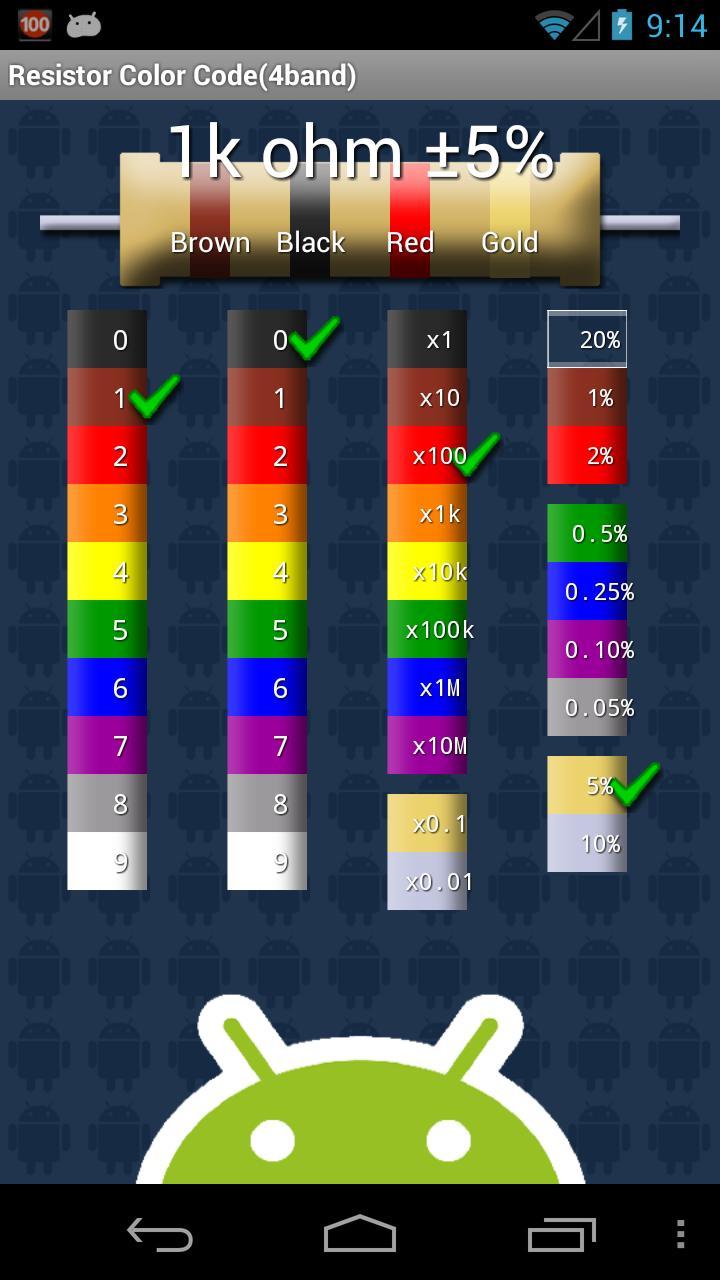Select the x1M multiplier band
The height and width of the screenshot is (1280, 720).
click(427, 688)
